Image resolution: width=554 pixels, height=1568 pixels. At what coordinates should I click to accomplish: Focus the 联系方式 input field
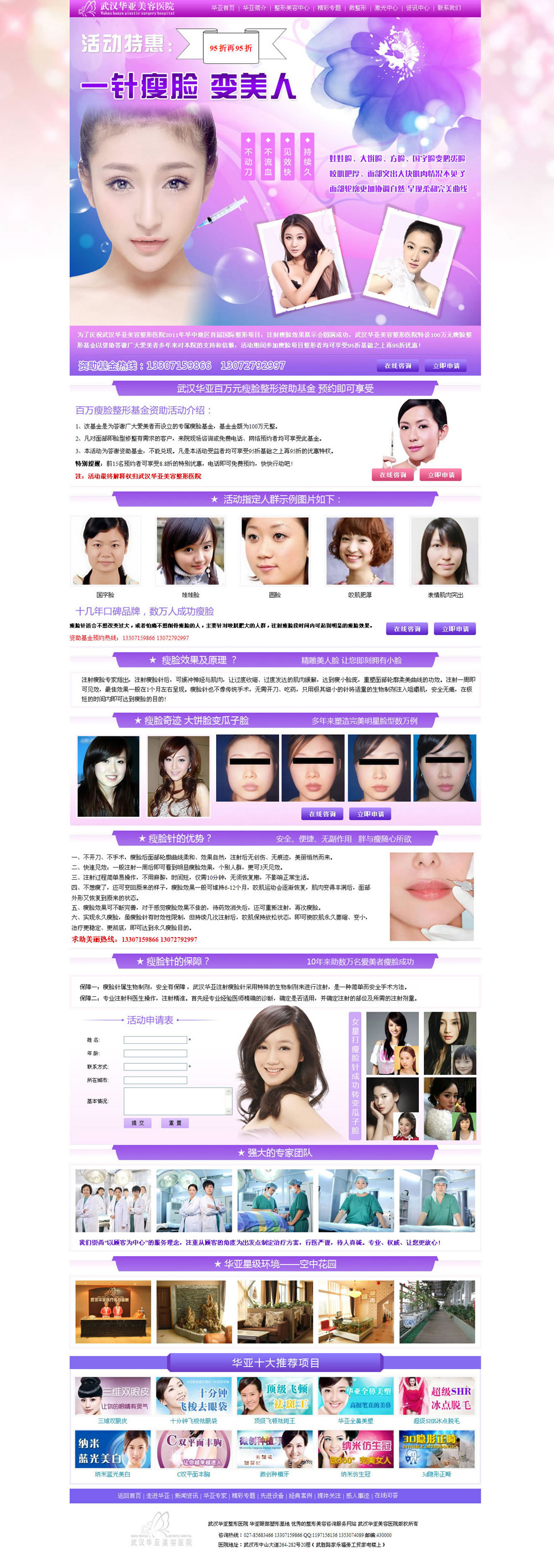(155, 1067)
